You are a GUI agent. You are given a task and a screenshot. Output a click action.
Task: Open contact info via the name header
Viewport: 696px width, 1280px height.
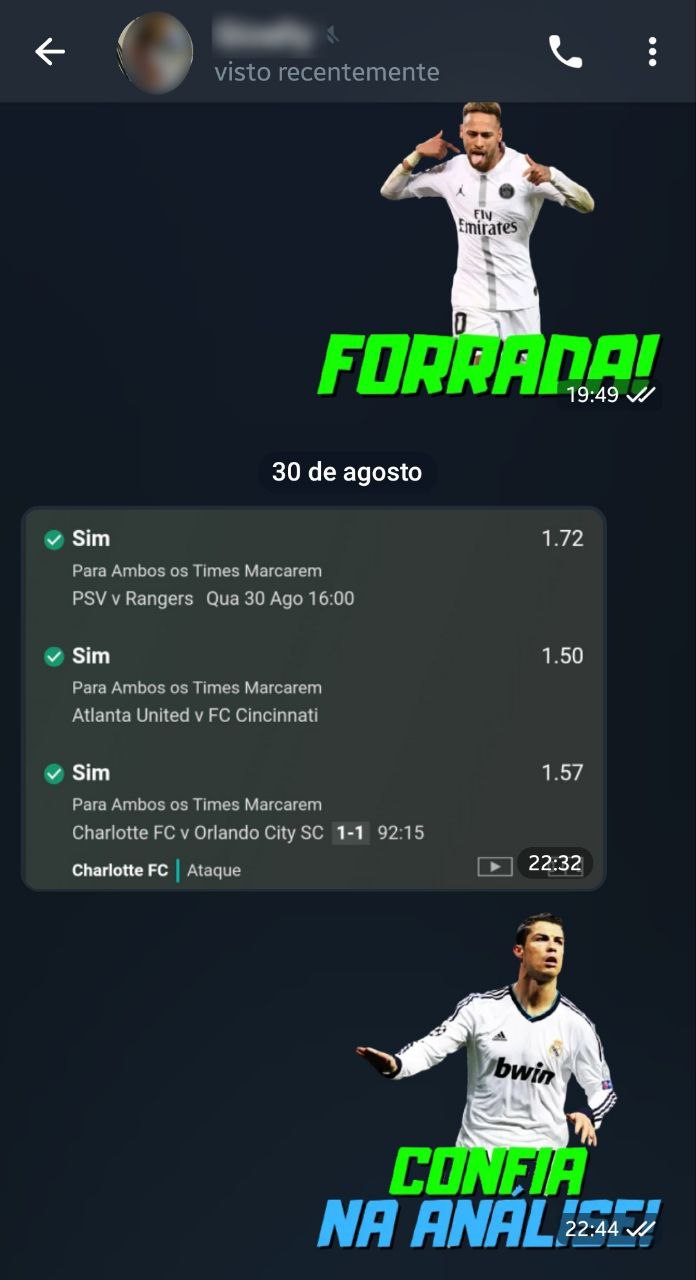[x=325, y=53]
